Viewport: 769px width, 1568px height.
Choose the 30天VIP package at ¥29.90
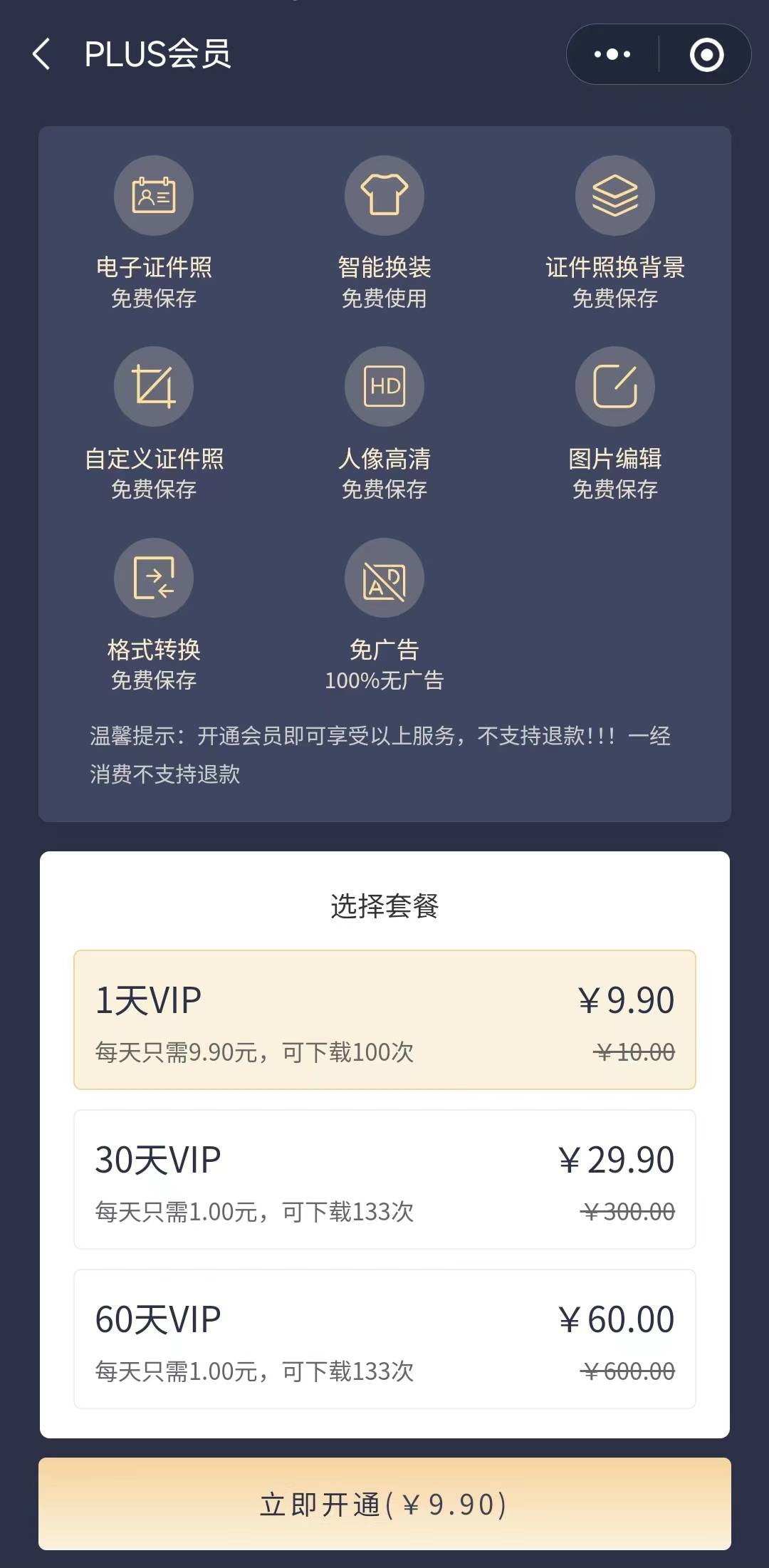pyautogui.click(x=384, y=1179)
